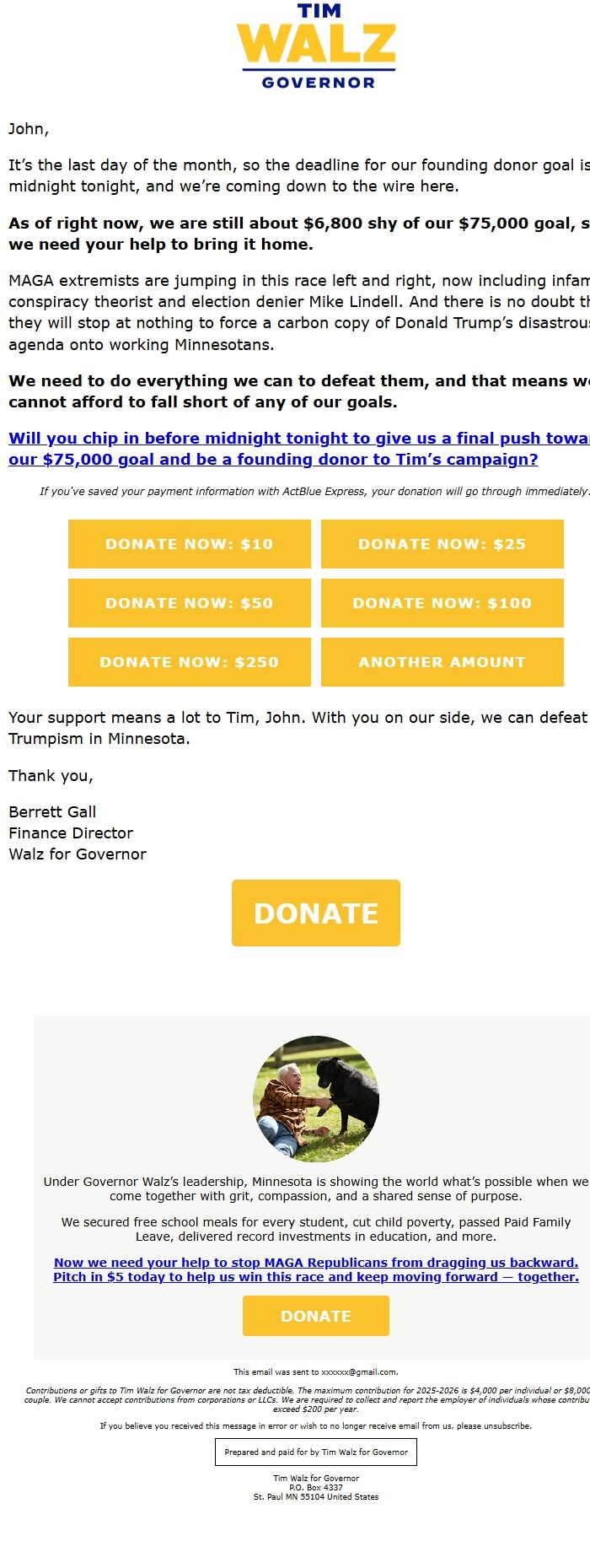Viewport: 590px width, 1568px height.
Task: Tap the large Donate button below the signature
Action: point(315,913)
